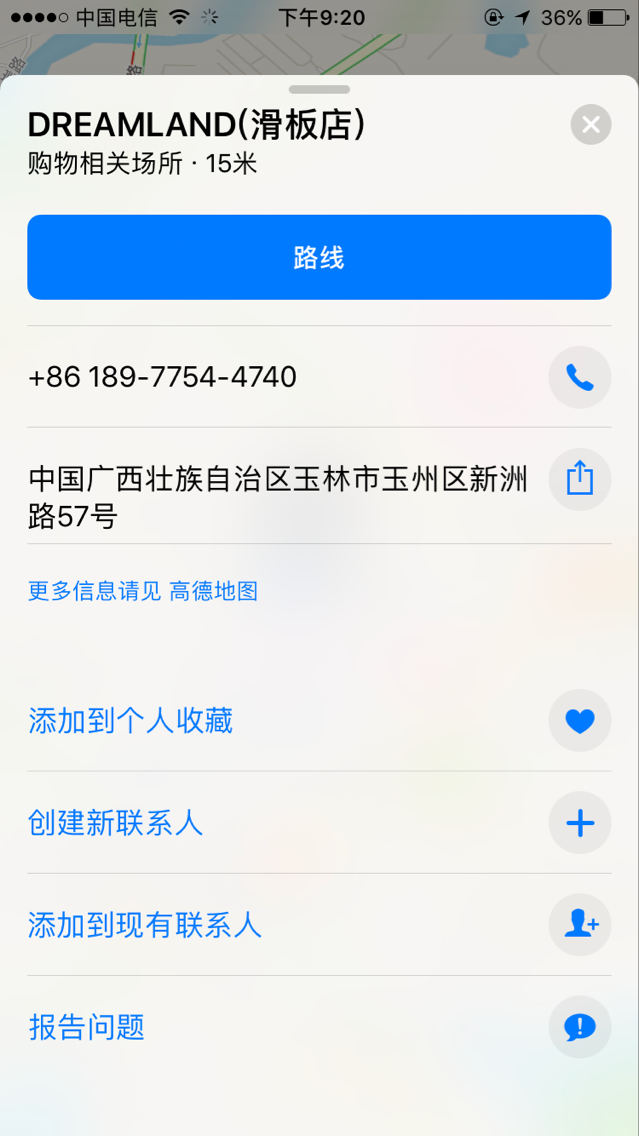Viewport: 639px width, 1136px height.
Task: Call the shop via phone icon
Action: coord(580,377)
